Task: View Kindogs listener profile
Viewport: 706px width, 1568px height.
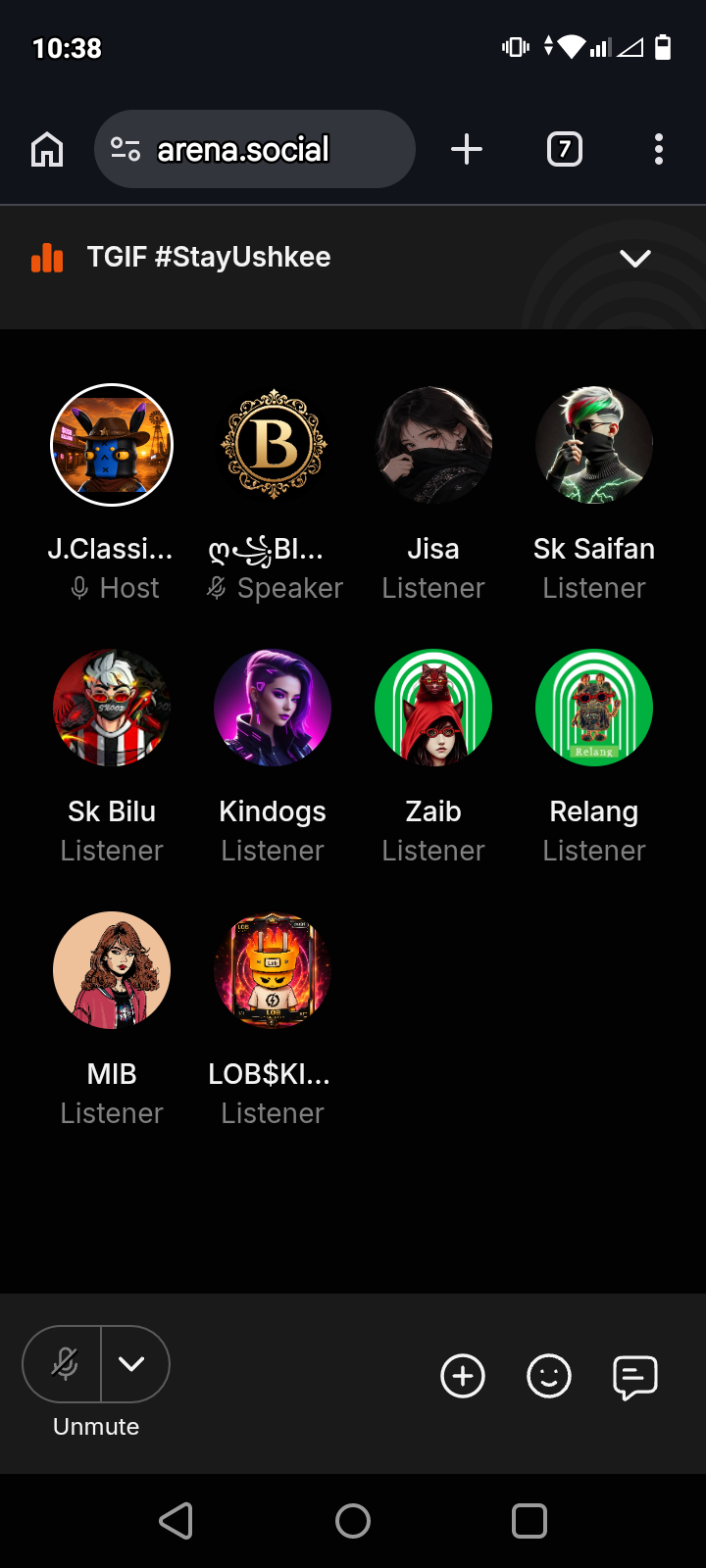Action: pyautogui.click(x=273, y=708)
